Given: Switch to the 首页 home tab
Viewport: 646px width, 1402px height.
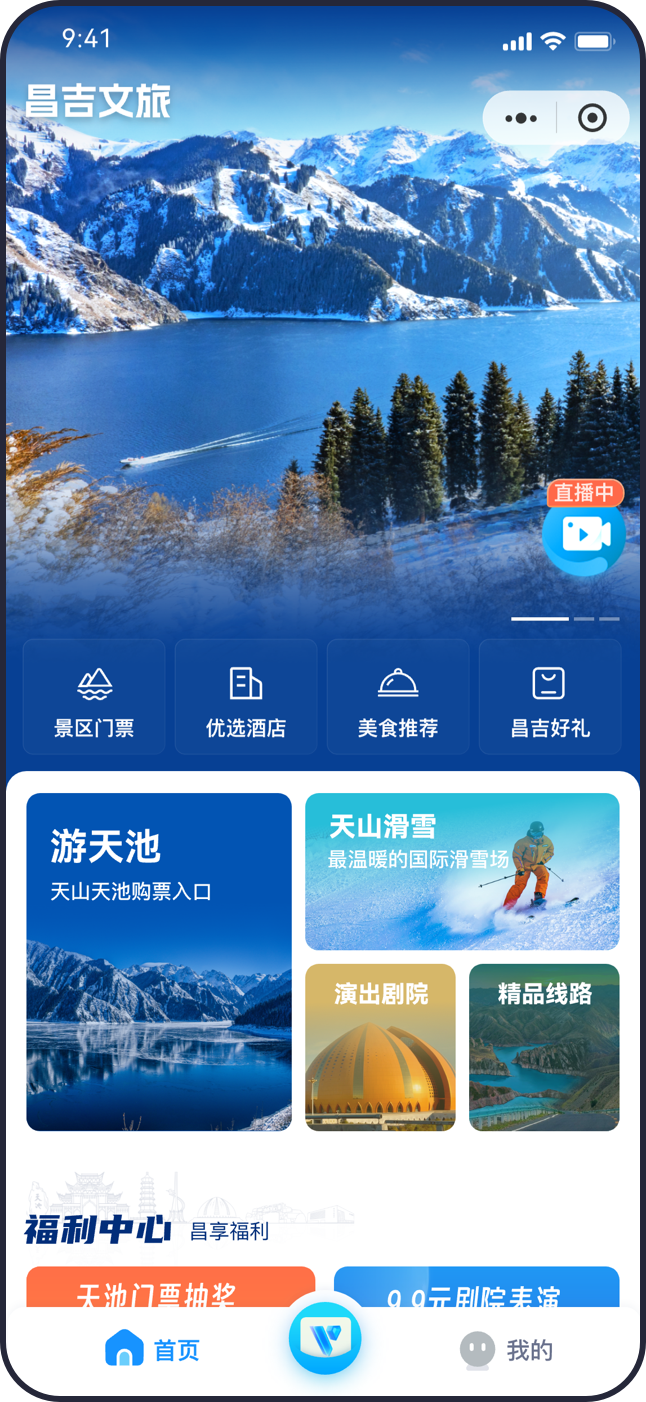Looking at the screenshot, I should coord(152,1350).
